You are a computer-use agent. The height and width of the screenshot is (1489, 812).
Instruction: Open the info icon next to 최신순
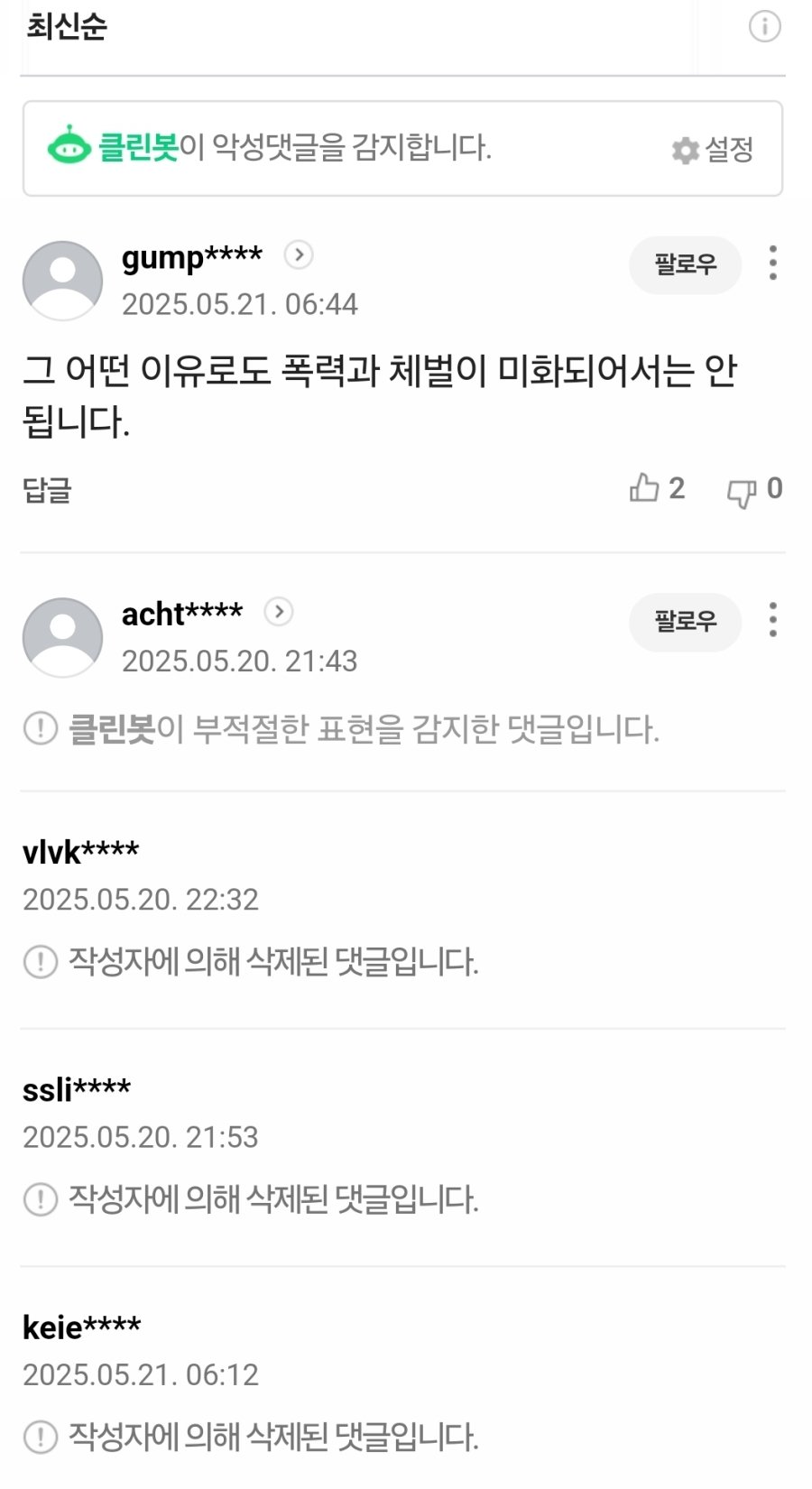764,26
